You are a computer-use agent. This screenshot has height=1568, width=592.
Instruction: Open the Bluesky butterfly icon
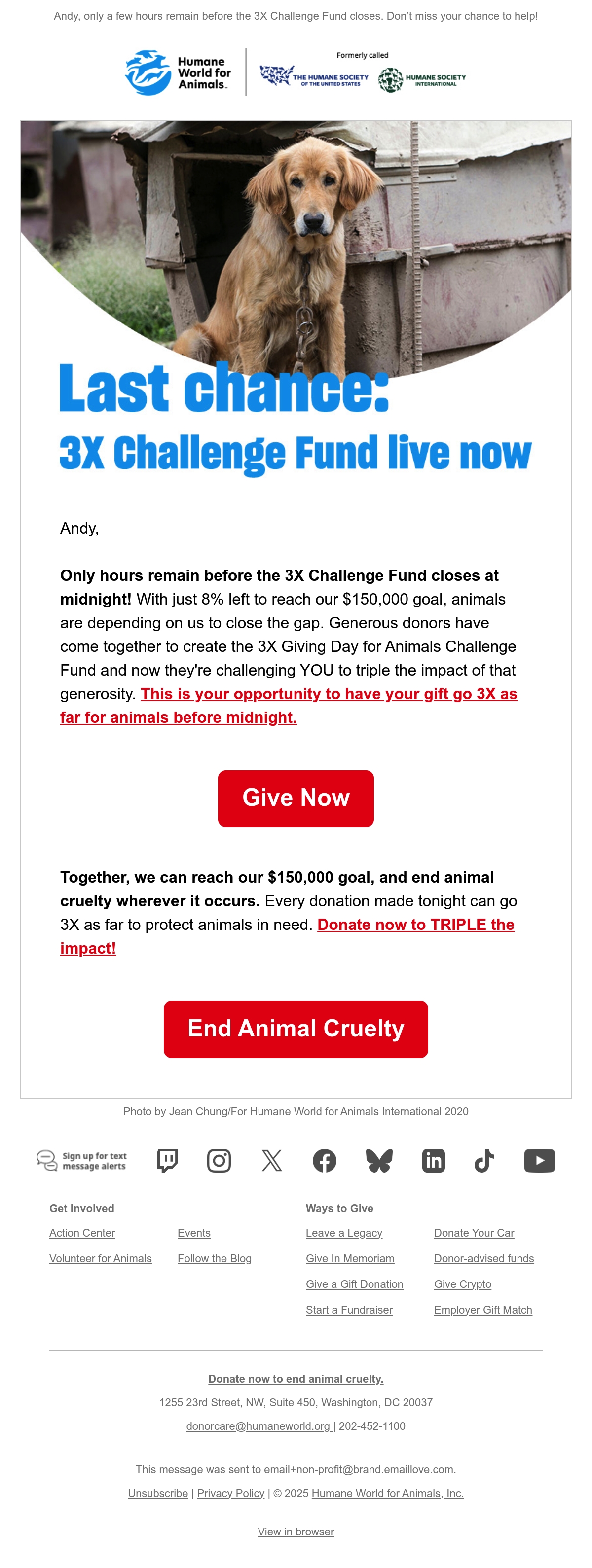(379, 1160)
